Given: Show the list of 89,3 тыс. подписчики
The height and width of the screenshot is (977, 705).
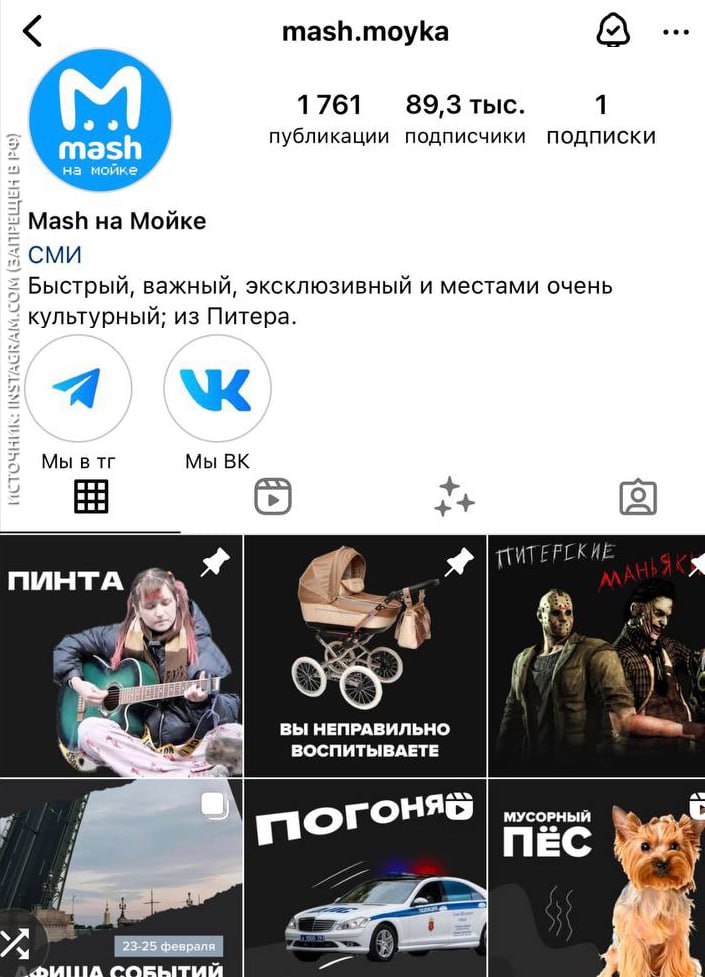Looking at the screenshot, I should pos(465,119).
